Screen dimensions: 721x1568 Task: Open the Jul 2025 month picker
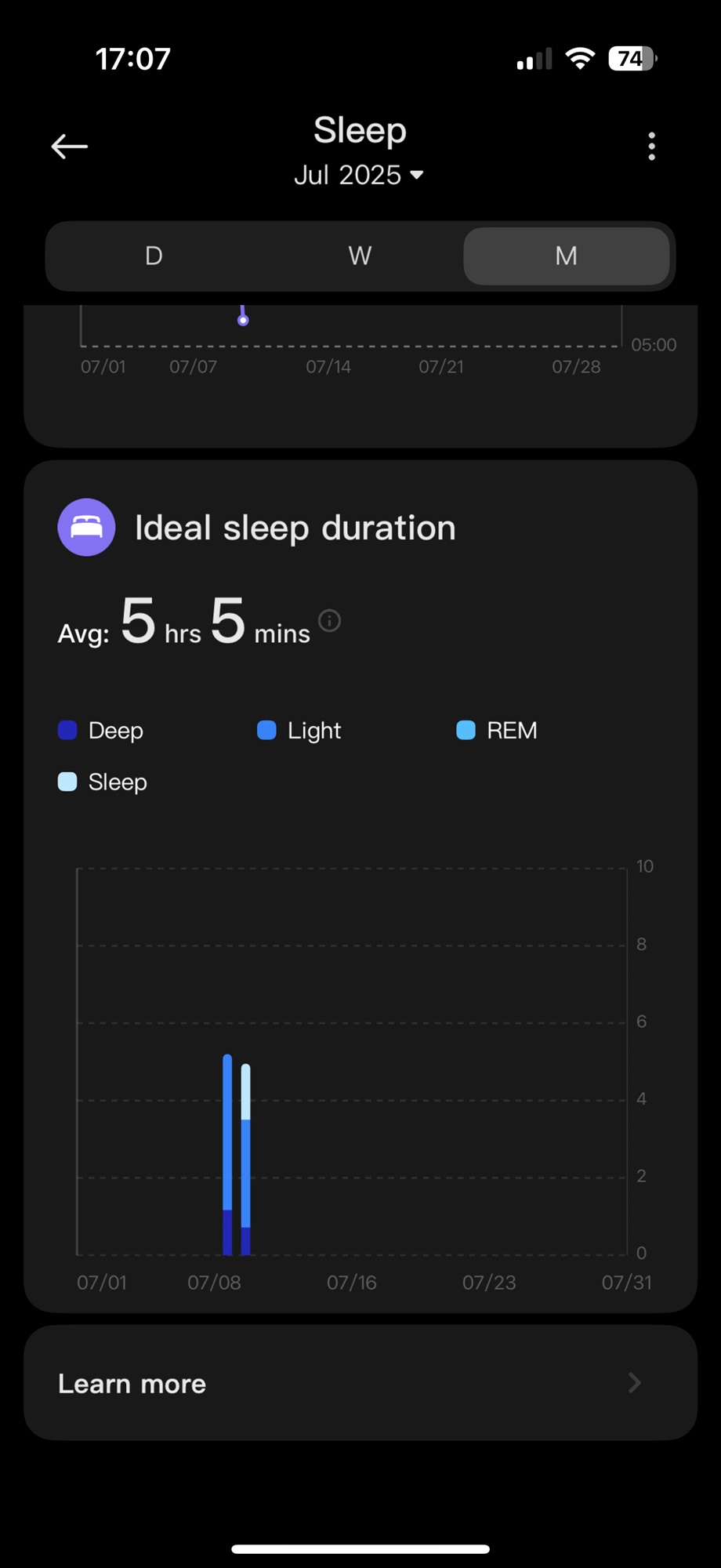pyautogui.click(x=359, y=175)
